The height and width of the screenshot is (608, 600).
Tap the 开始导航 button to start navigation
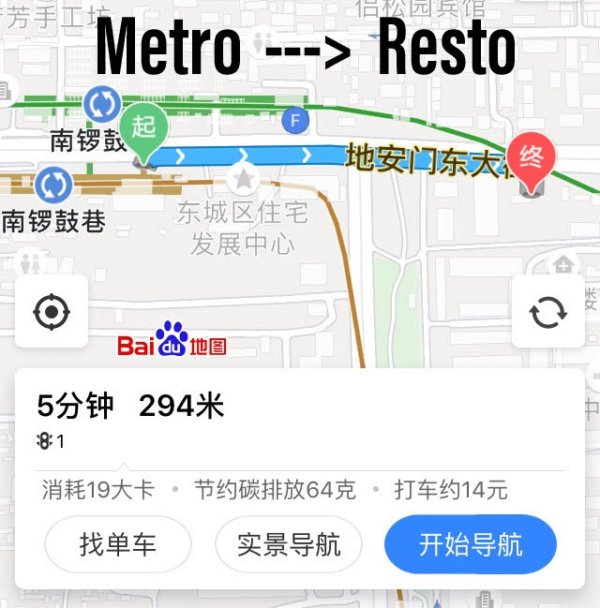(470, 545)
